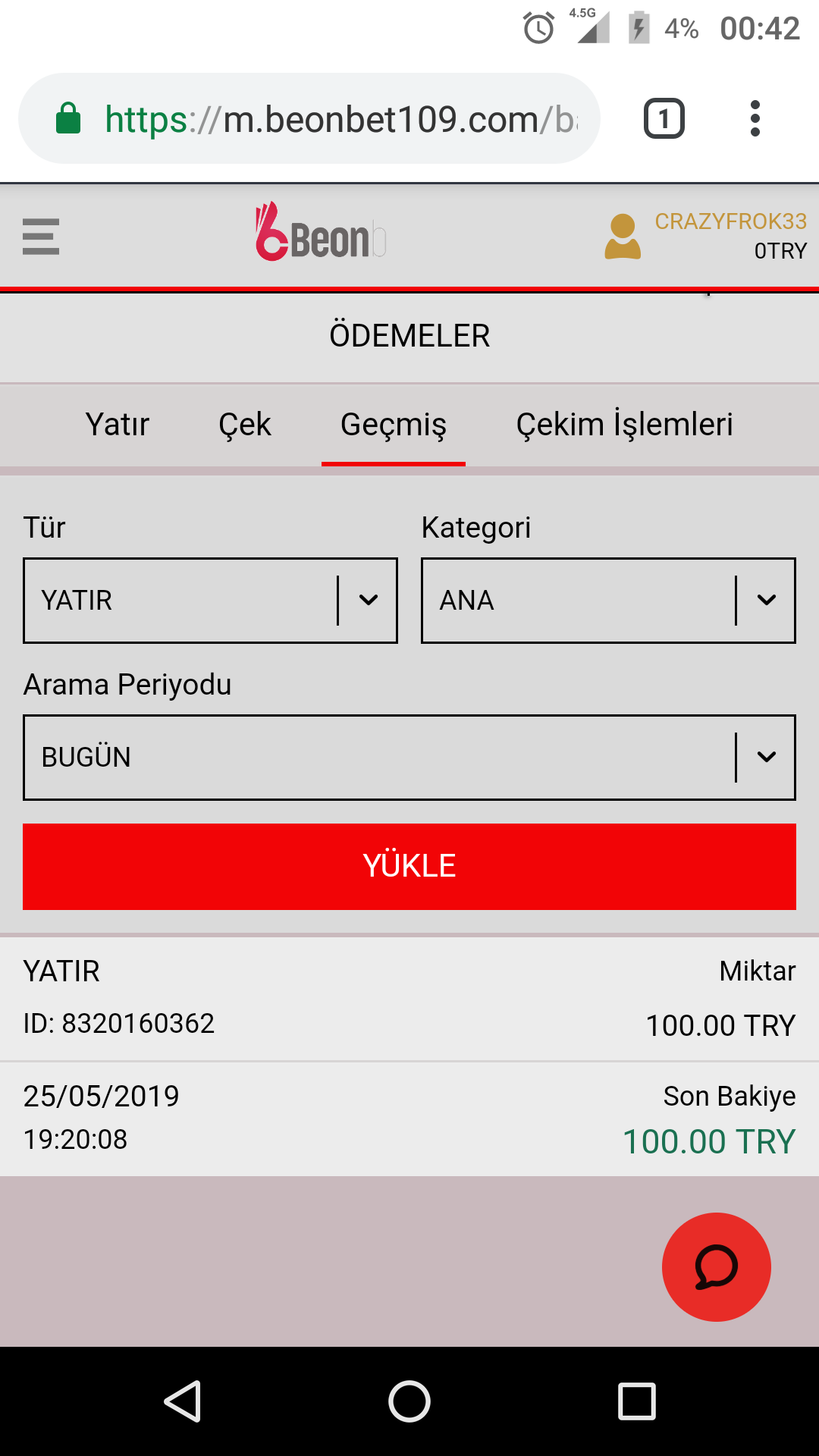819x1456 pixels.
Task: Open the Çekim İşlemleri tab
Action: tap(625, 425)
